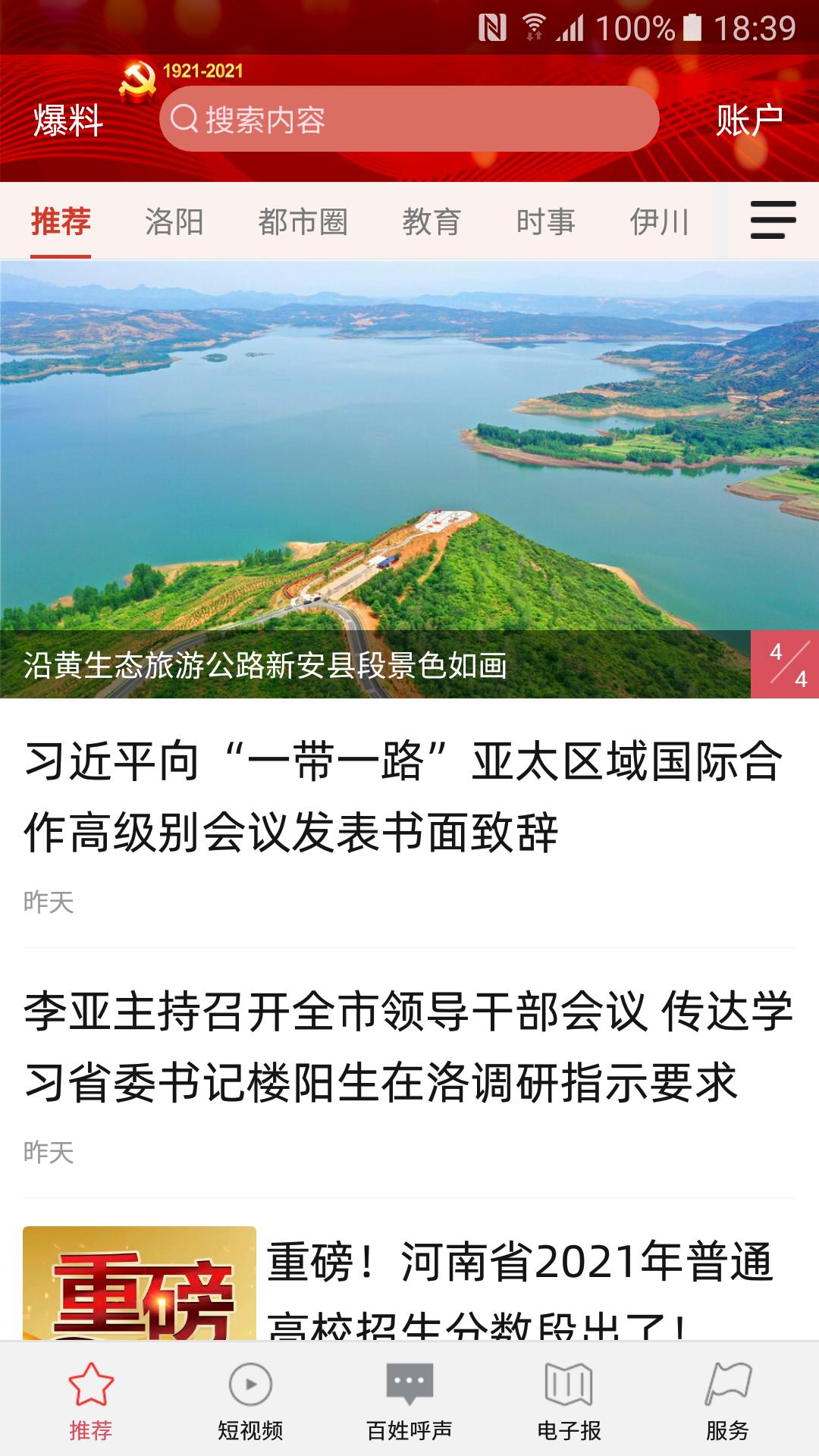Select the 百姓呼声 speech bubble icon
This screenshot has width=819, height=1456.
(x=409, y=1399)
